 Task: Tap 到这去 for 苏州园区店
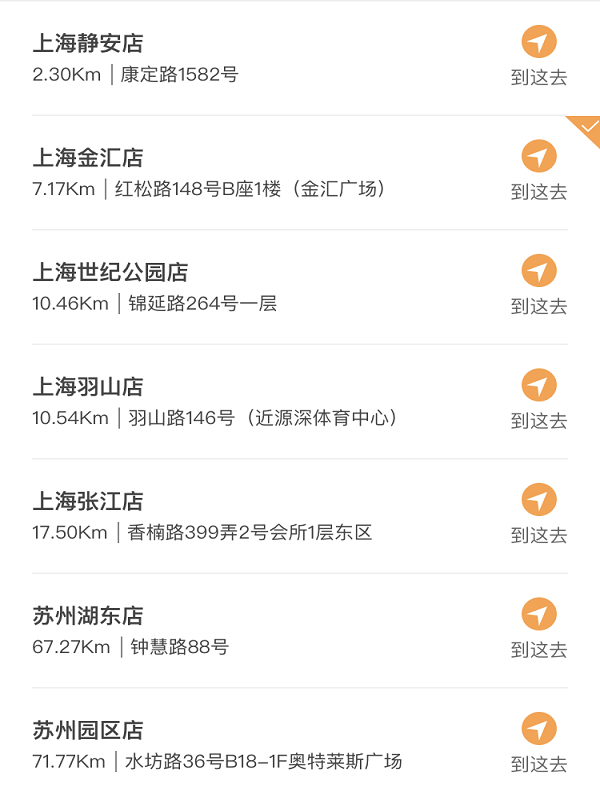539,744
